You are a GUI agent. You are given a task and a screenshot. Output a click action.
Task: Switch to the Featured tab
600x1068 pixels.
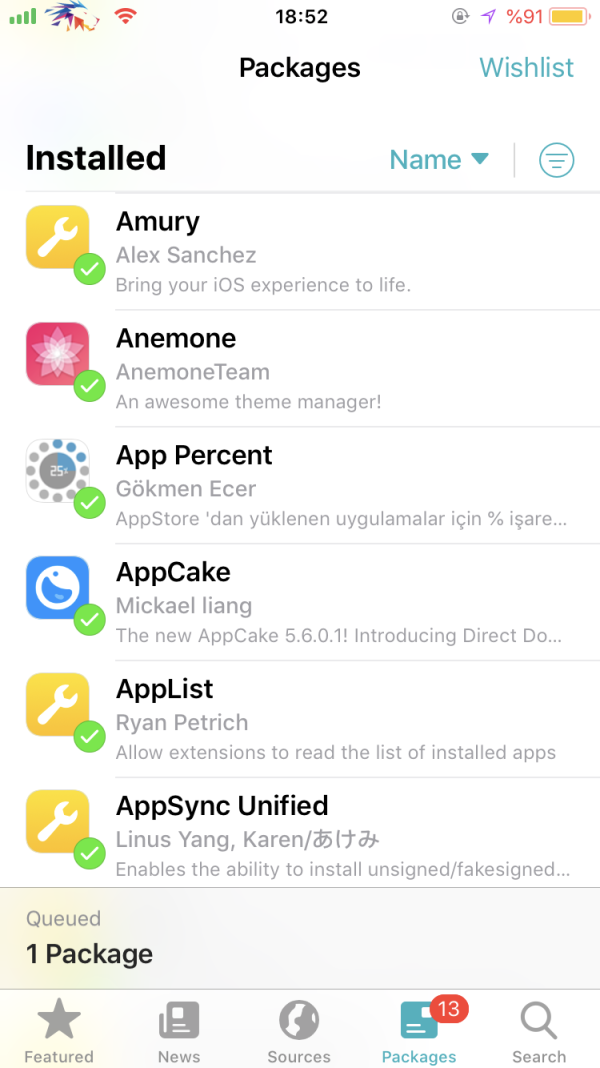(59, 1032)
